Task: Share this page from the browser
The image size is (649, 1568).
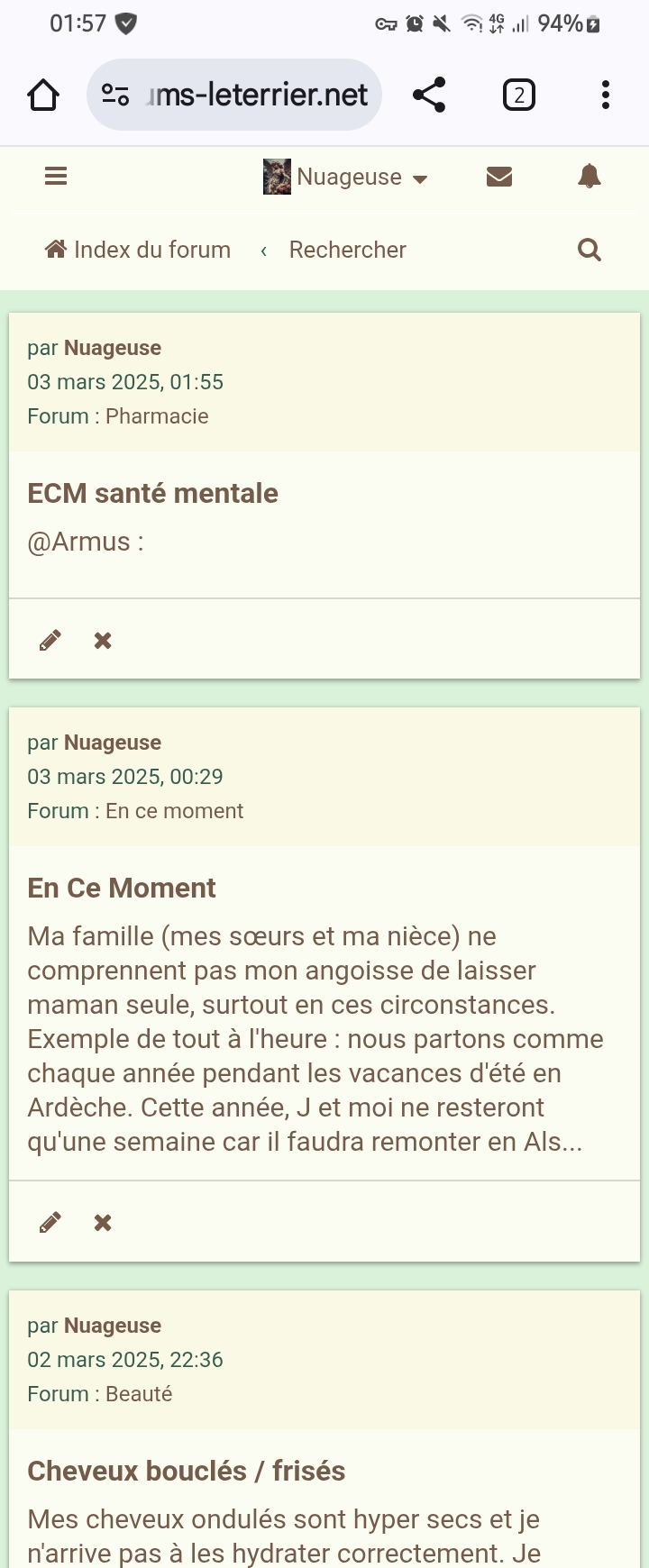Action: (429, 95)
